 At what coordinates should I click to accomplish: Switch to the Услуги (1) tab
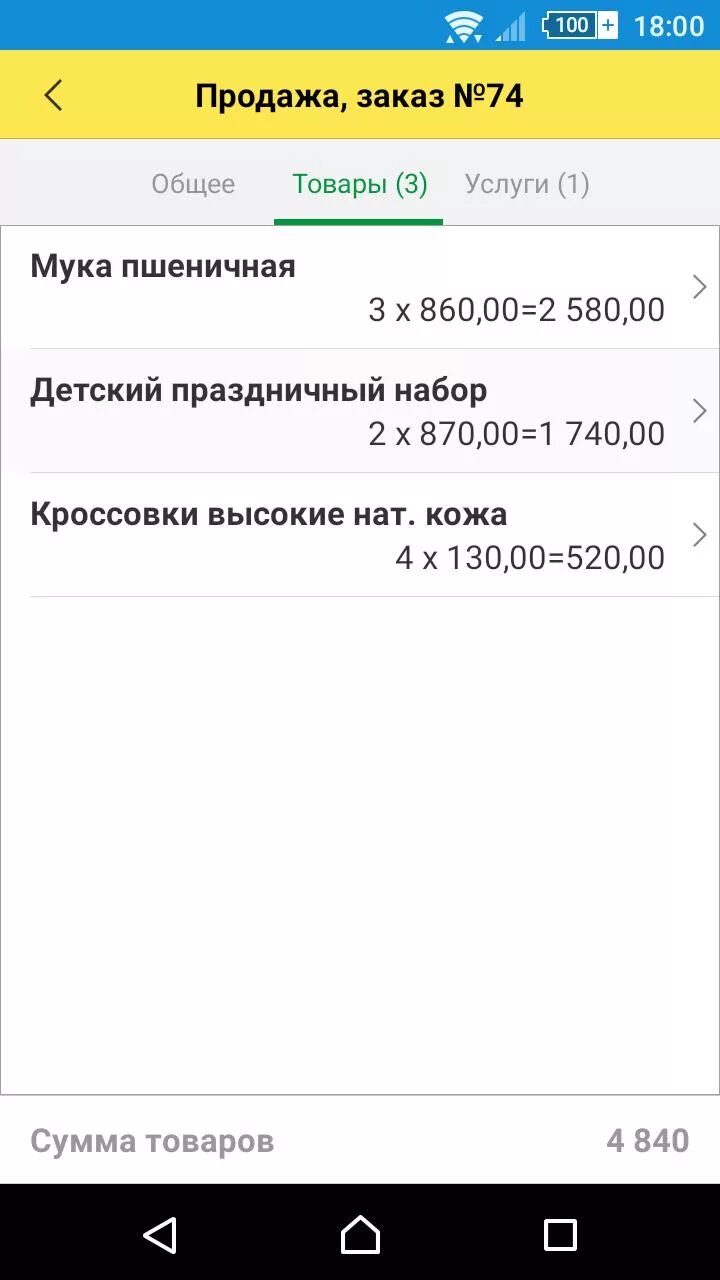point(527,184)
